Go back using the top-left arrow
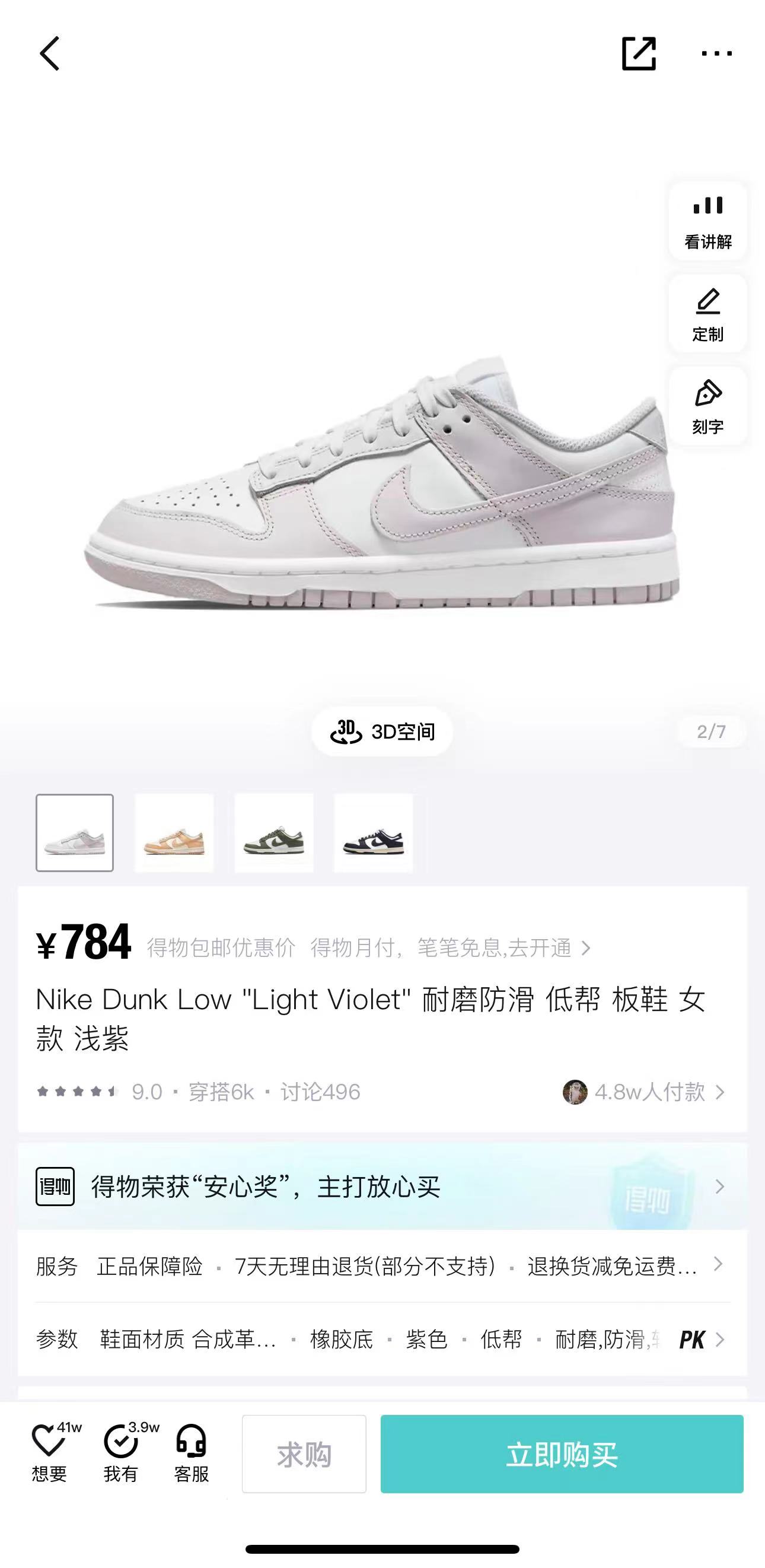 [x=50, y=53]
